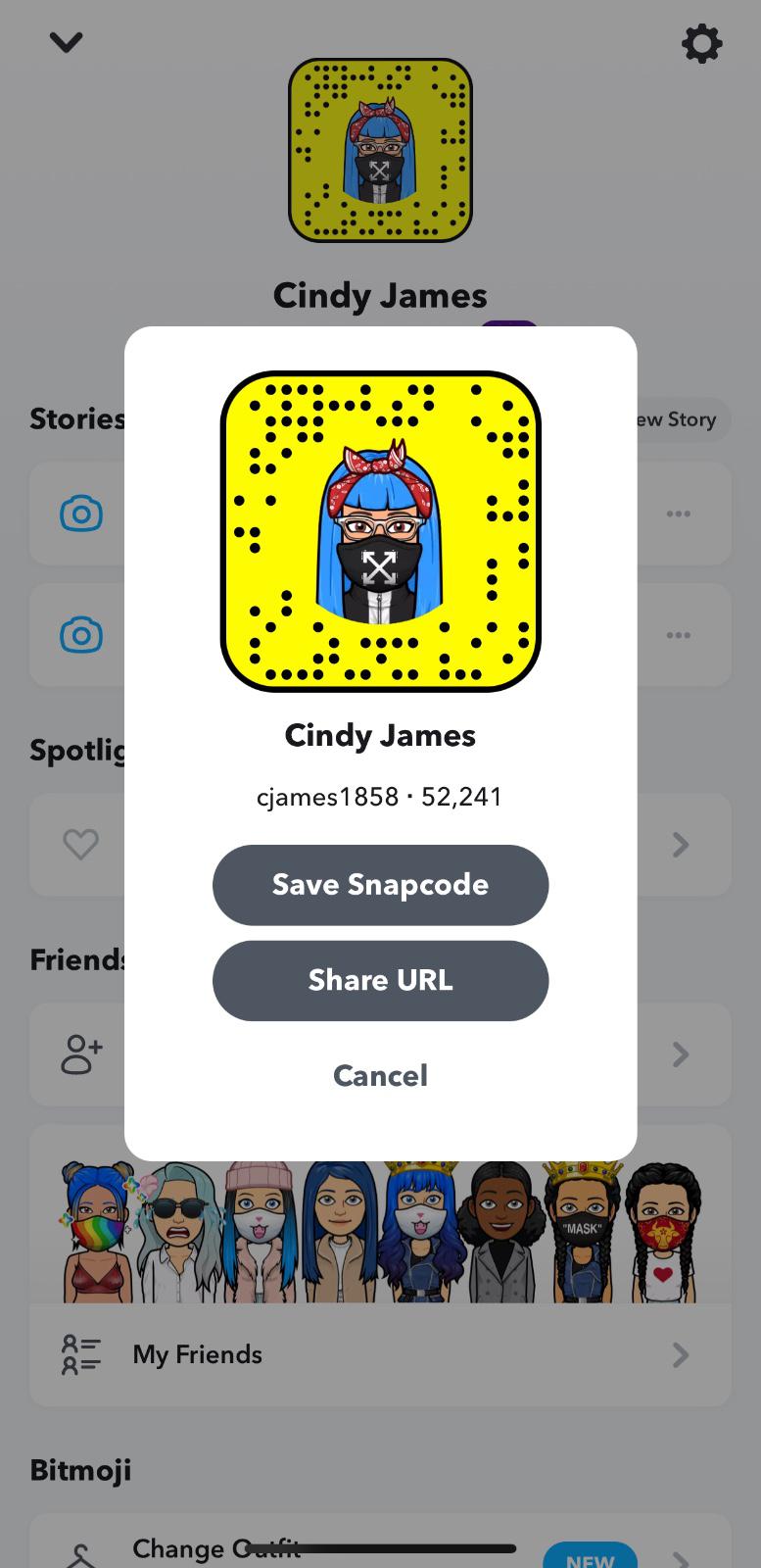Share the profile URL
Screen dimensions: 761x1568
tap(380, 981)
